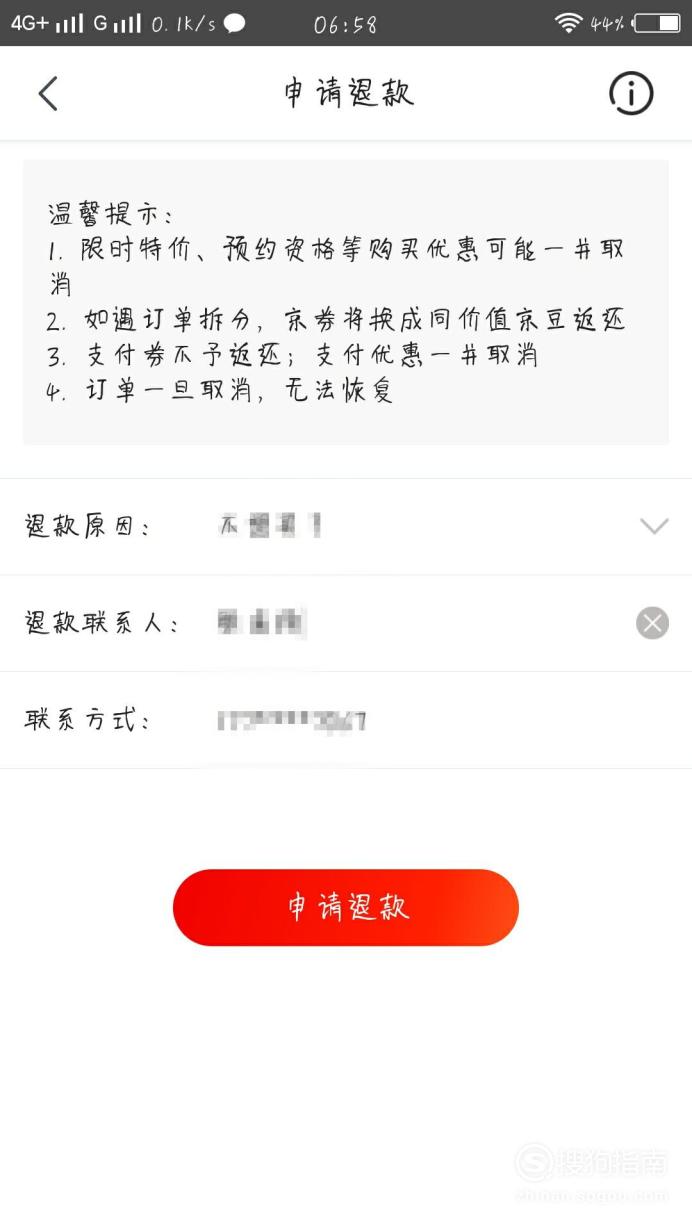Go back using the top-left arrow
This screenshot has width=692, height=1230.
click(x=48, y=93)
